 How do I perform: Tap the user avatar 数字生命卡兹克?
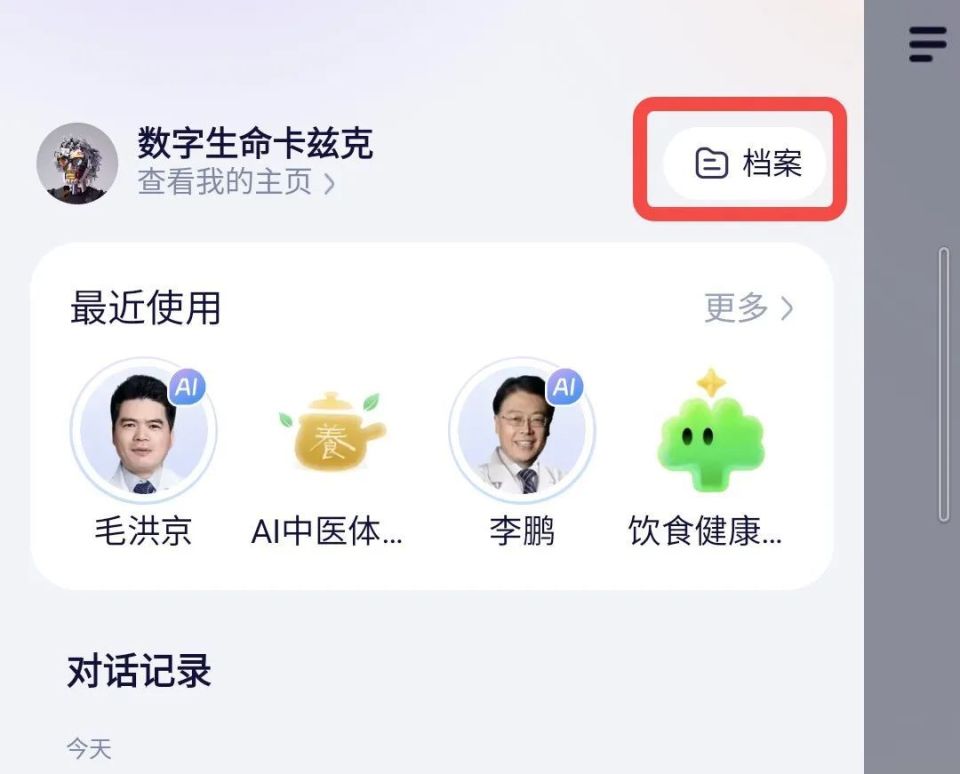click(x=77, y=163)
